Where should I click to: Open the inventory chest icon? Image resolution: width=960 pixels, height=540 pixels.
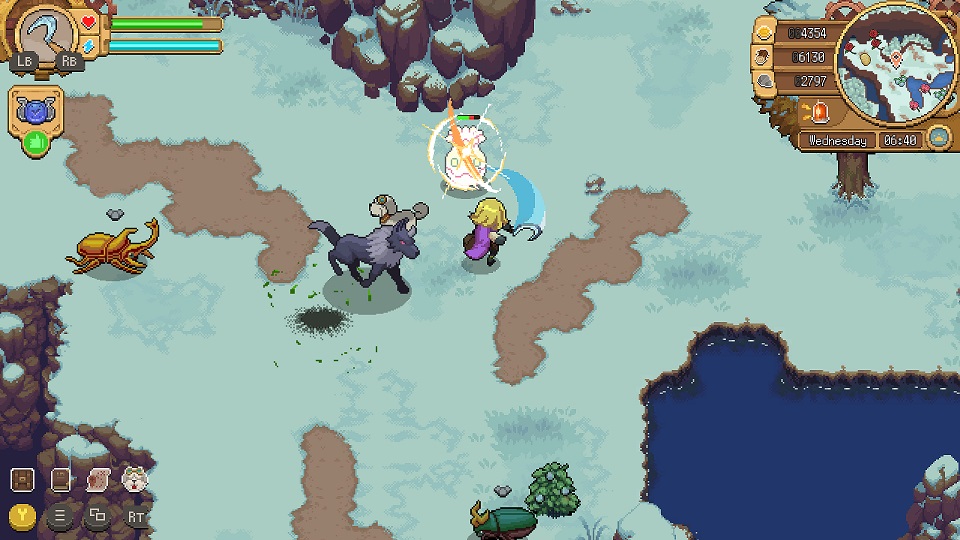point(23,480)
